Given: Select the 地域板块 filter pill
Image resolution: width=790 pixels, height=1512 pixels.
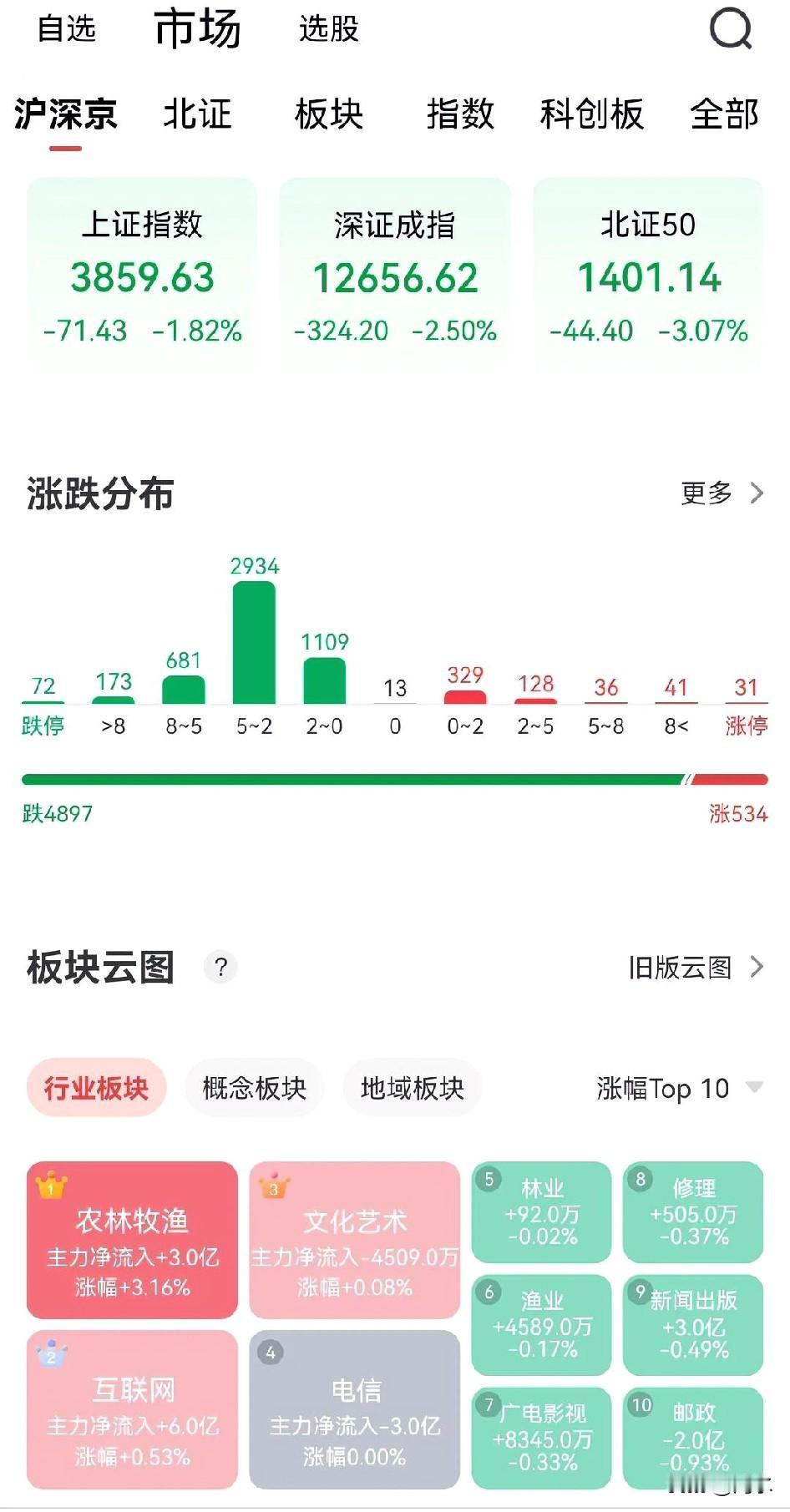Looking at the screenshot, I should [x=411, y=1087].
